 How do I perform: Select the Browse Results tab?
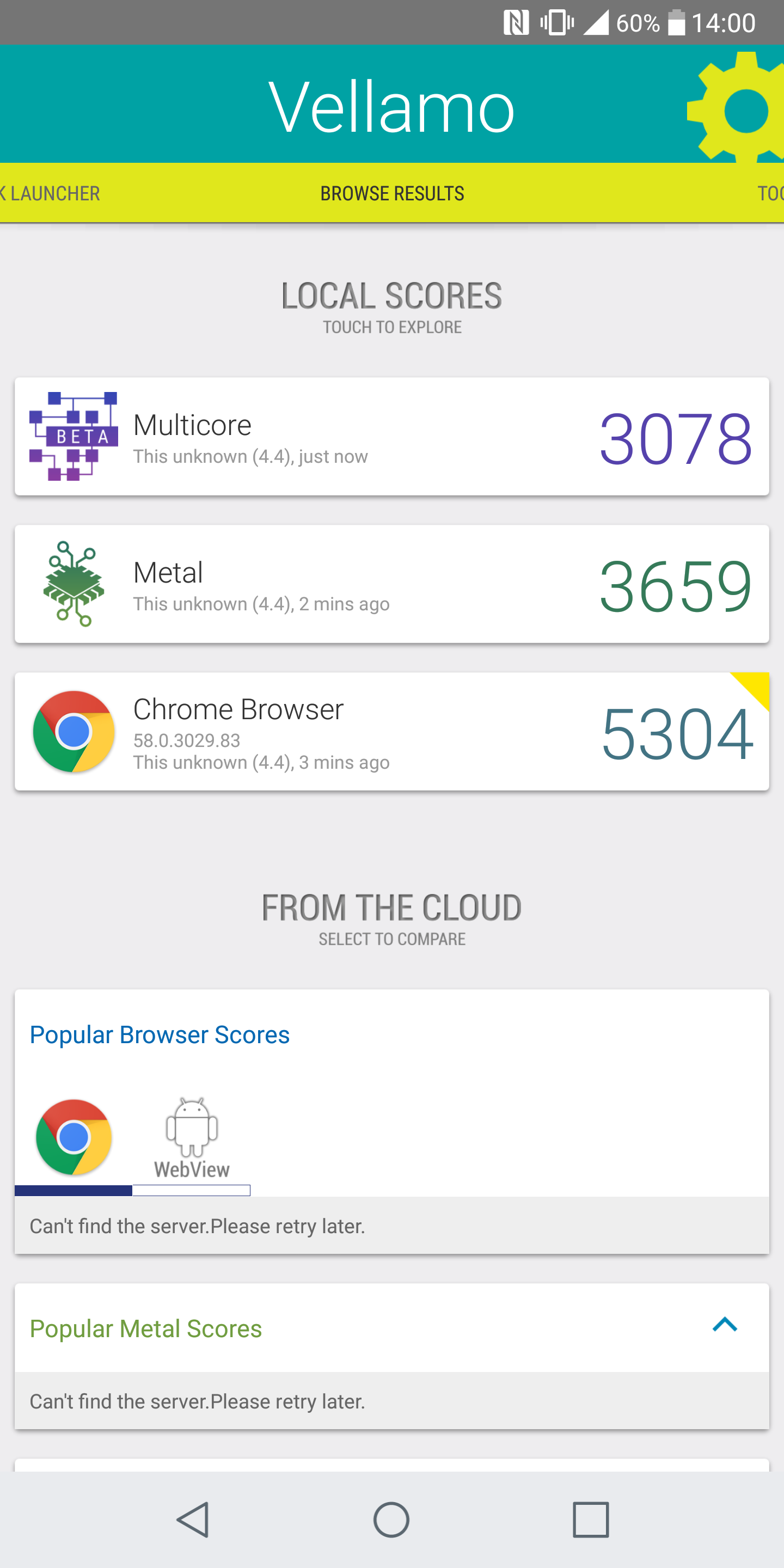coord(392,194)
